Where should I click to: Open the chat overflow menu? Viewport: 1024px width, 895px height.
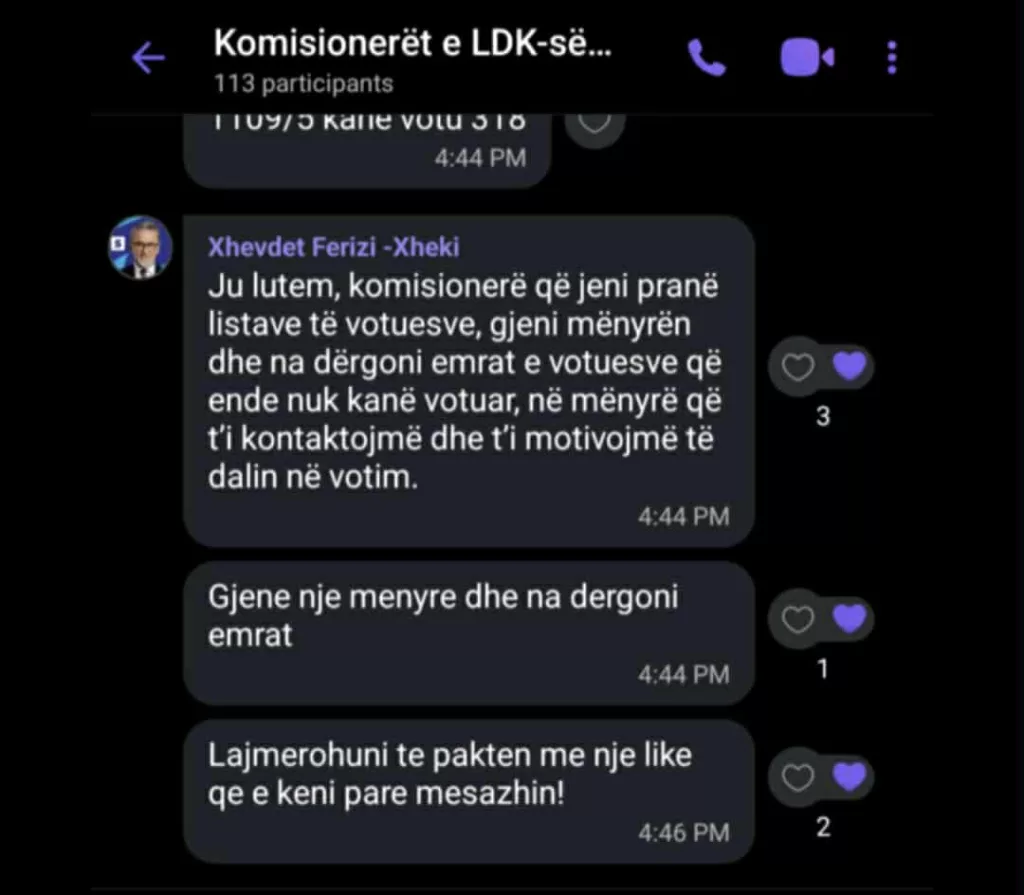892,58
